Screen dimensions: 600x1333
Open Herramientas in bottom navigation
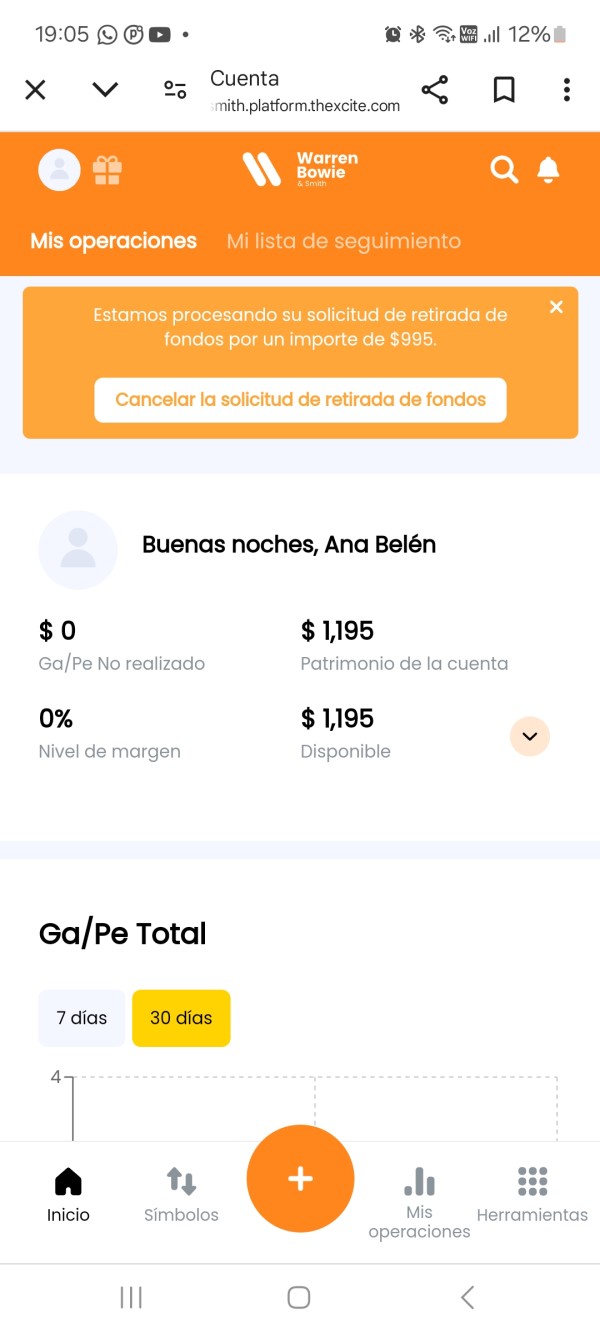(x=532, y=1195)
